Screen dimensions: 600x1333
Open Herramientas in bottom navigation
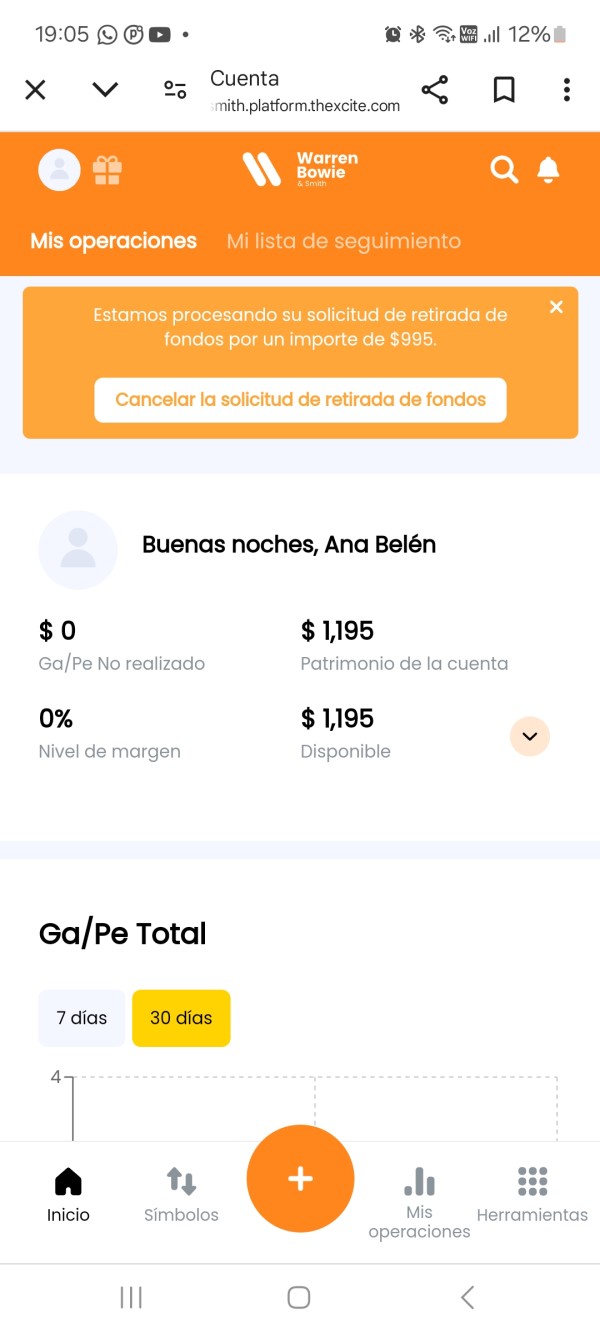(x=532, y=1195)
